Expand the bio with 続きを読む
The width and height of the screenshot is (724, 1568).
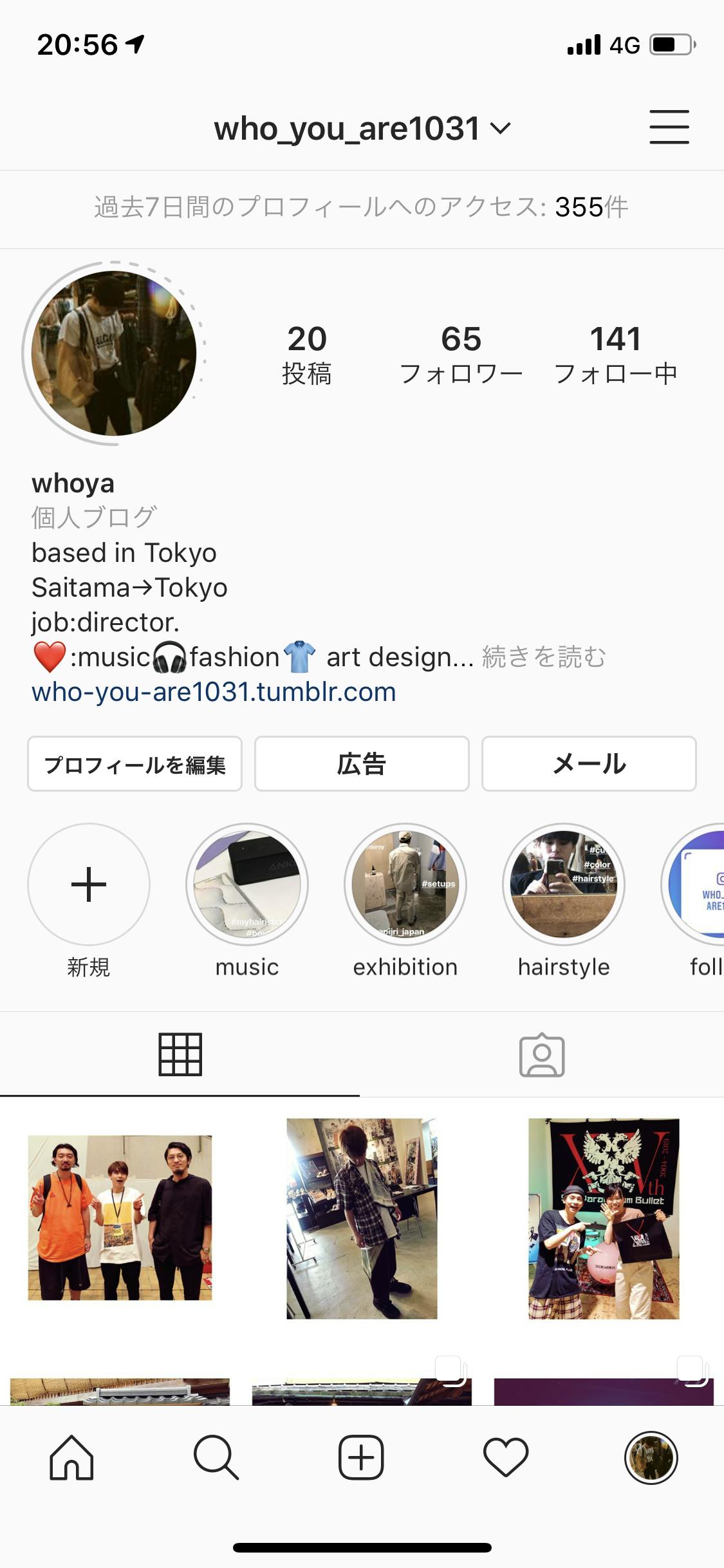click(544, 657)
